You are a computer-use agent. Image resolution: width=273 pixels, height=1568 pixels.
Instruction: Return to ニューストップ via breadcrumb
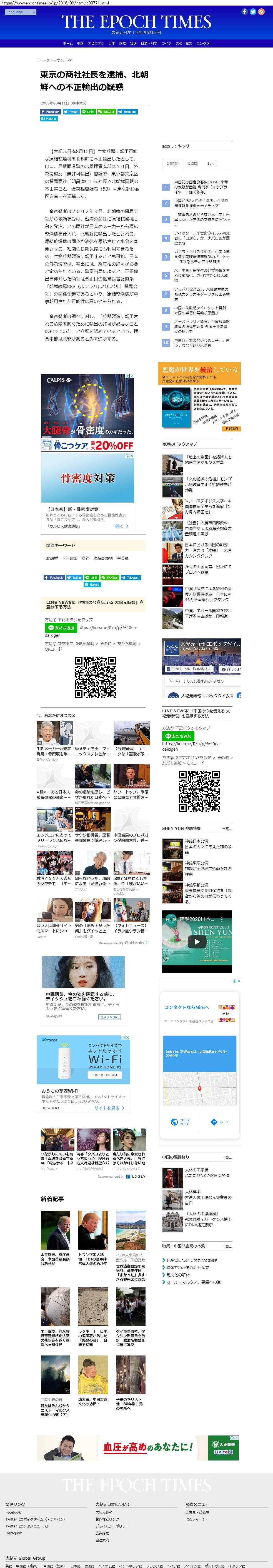coord(48,61)
